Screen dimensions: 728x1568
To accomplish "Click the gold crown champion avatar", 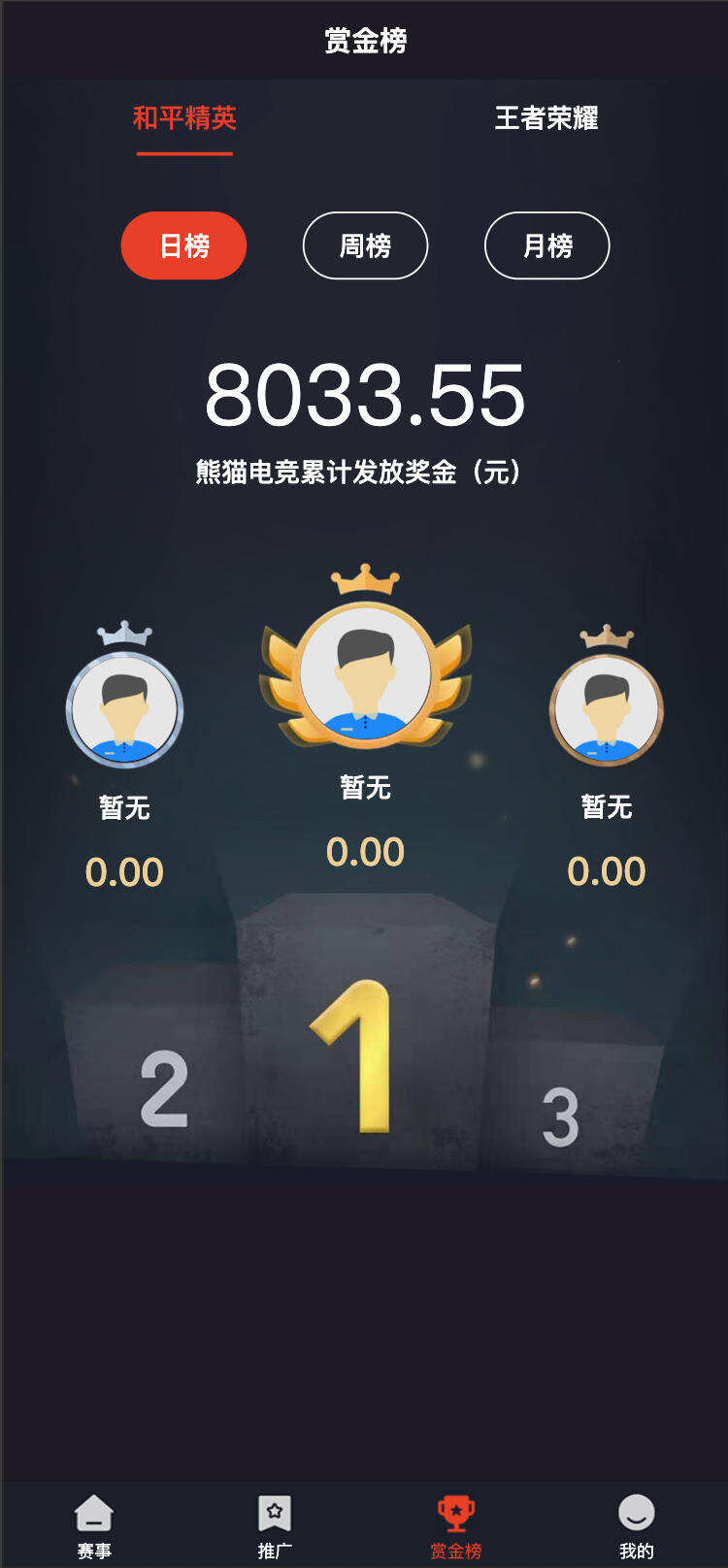I will [x=365, y=670].
